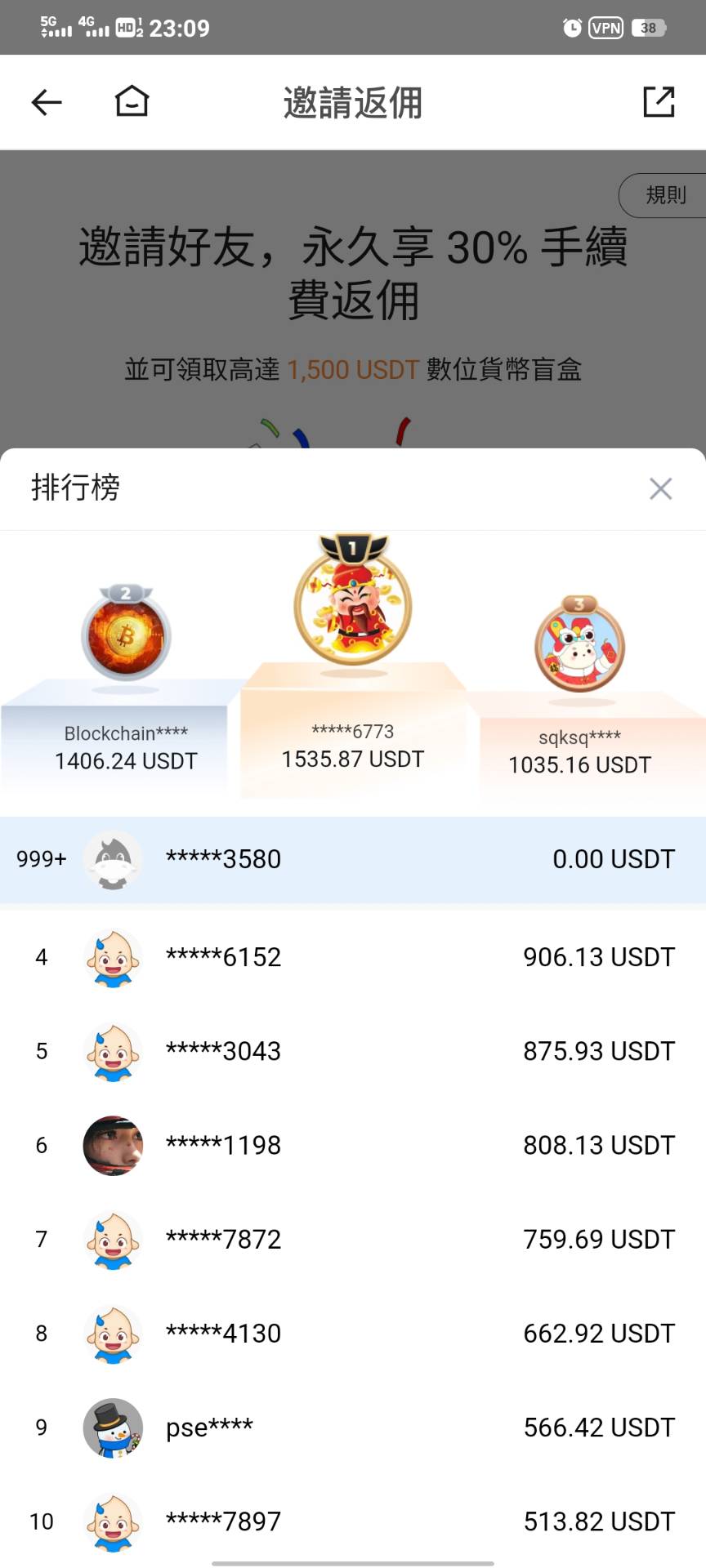Select the highlighted row showing 999+ rank
The height and width of the screenshot is (1568, 706).
353,858
